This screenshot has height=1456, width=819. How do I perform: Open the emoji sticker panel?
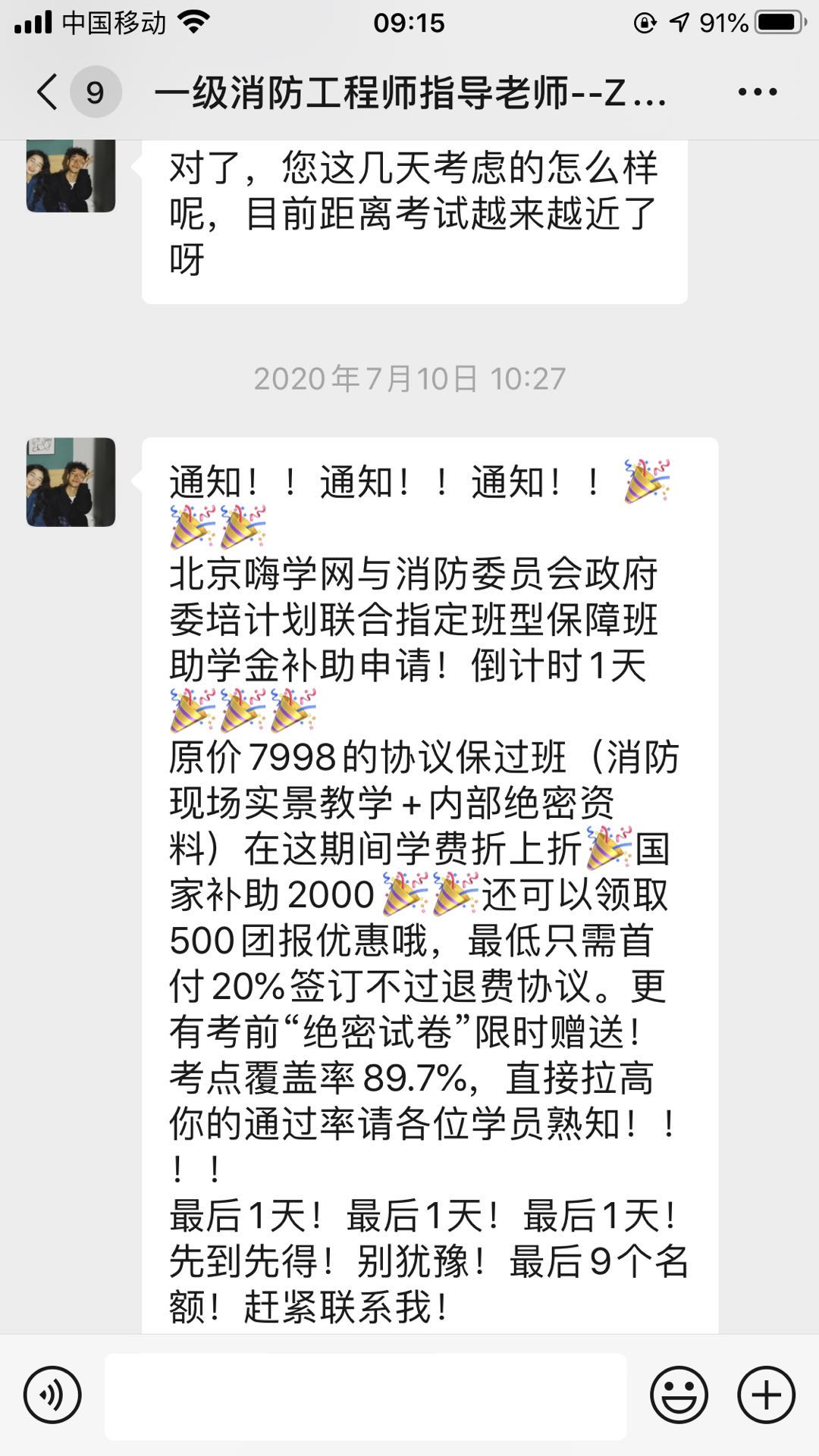point(679,1395)
